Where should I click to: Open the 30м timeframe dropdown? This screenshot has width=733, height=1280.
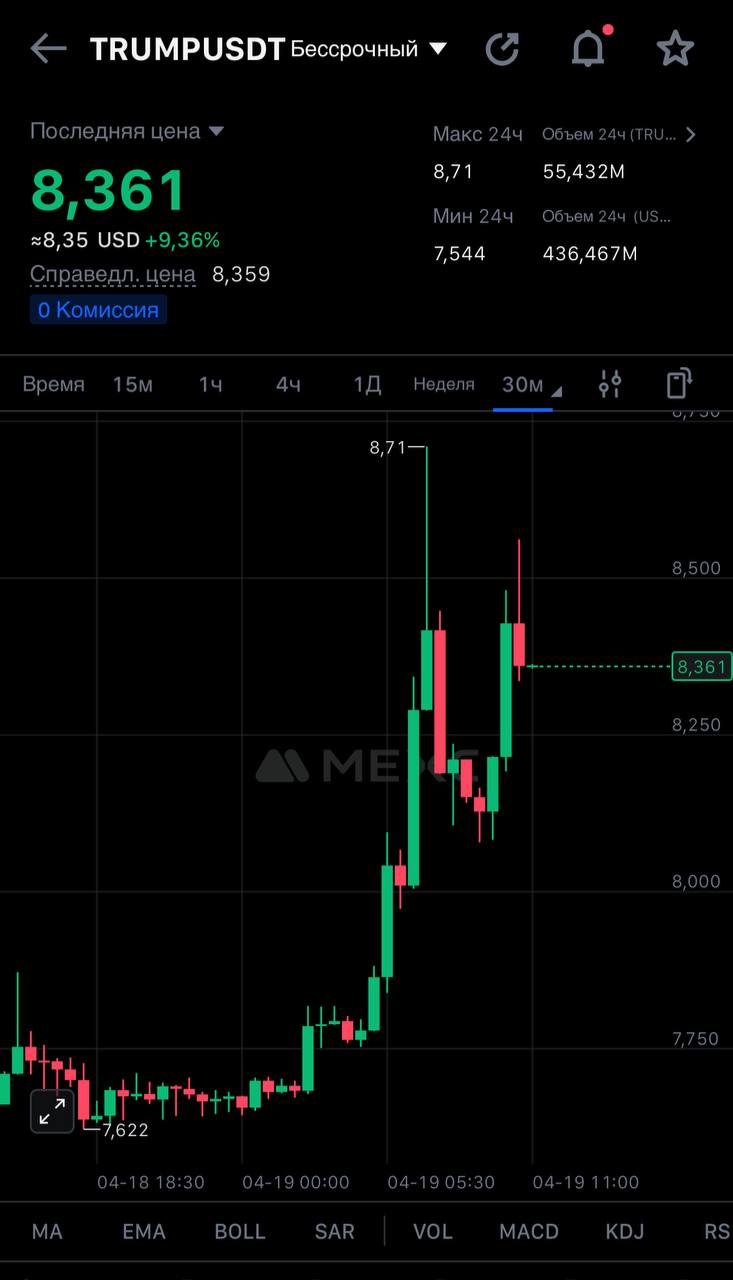coord(530,384)
